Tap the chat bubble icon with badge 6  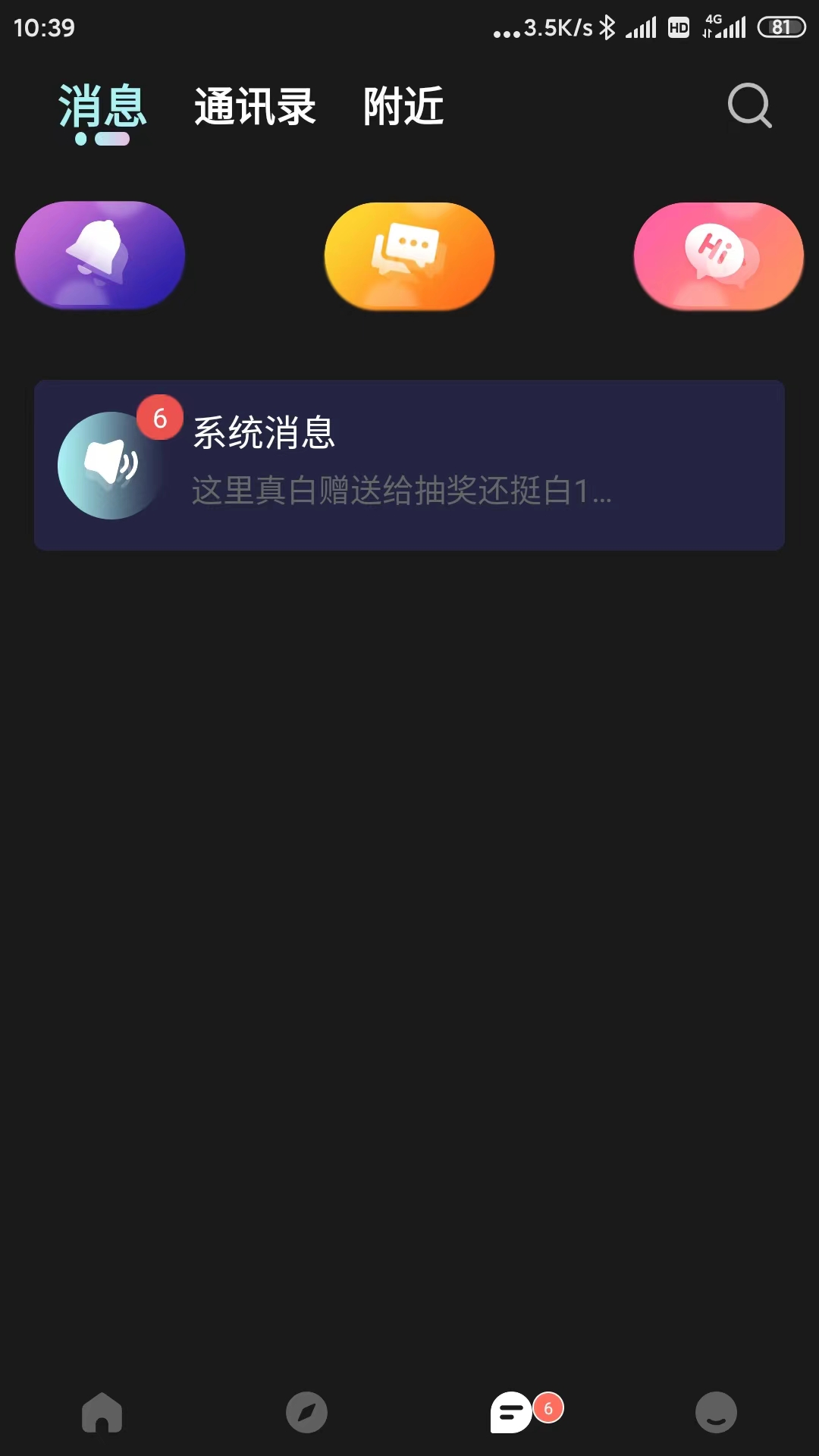click(512, 1413)
